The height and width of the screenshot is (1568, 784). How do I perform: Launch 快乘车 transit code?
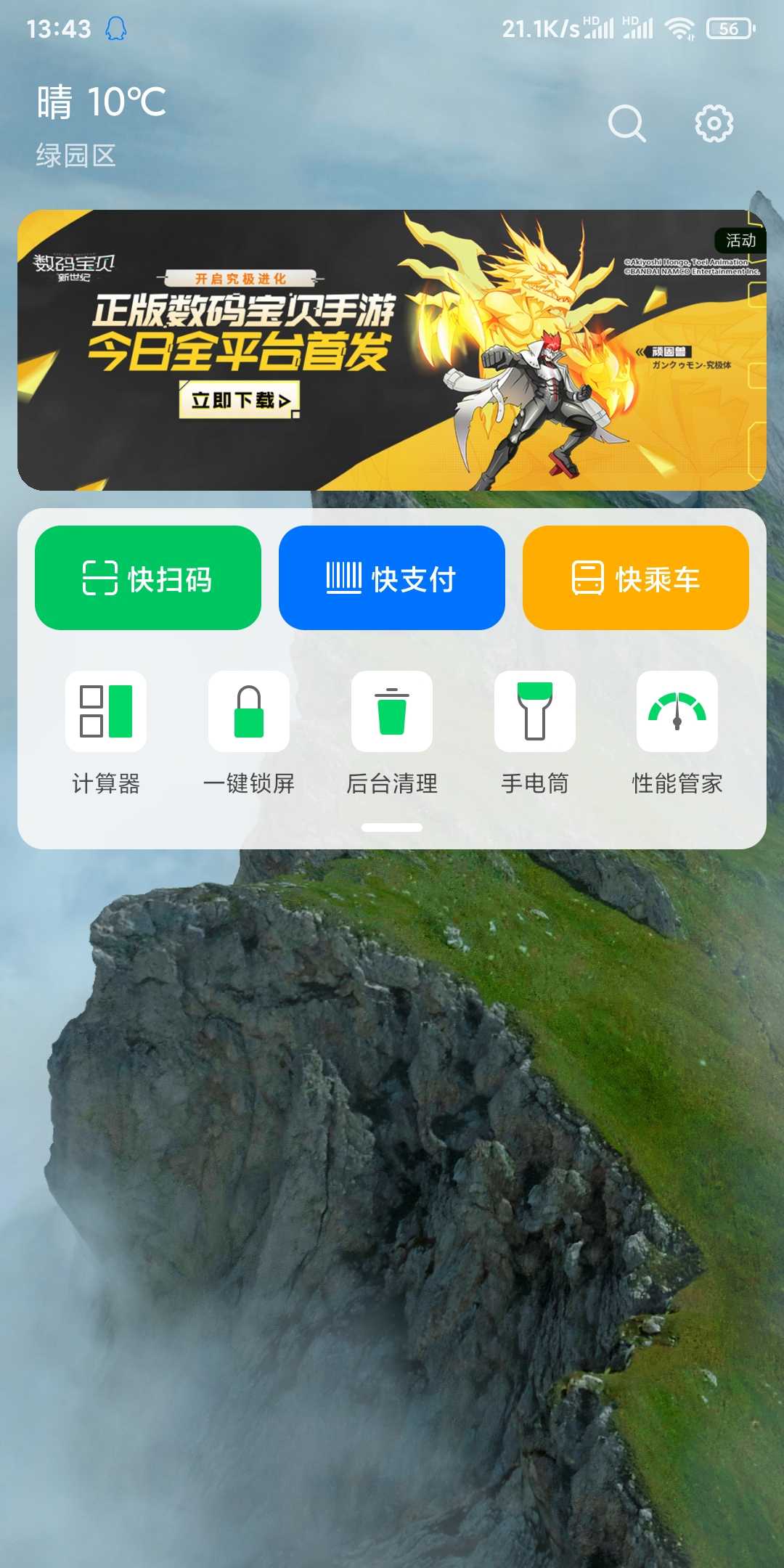point(636,578)
